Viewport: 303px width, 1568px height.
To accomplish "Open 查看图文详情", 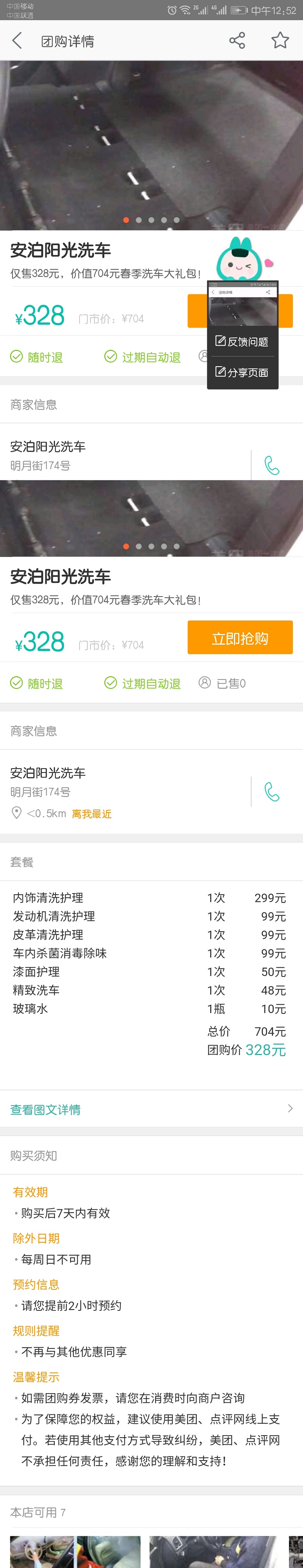I will (x=151, y=1109).
